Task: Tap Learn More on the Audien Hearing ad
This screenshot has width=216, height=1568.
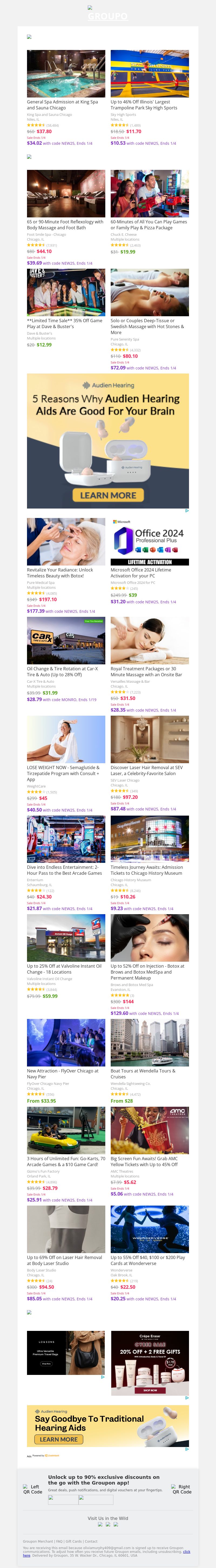Action: [108, 495]
